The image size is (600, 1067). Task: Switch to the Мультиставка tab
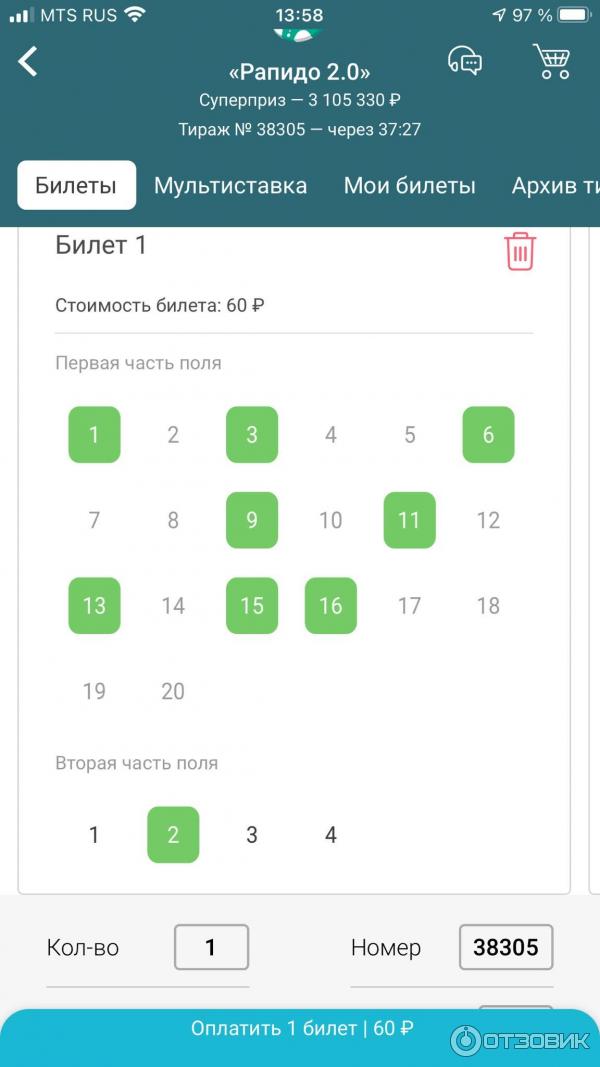[x=230, y=185]
